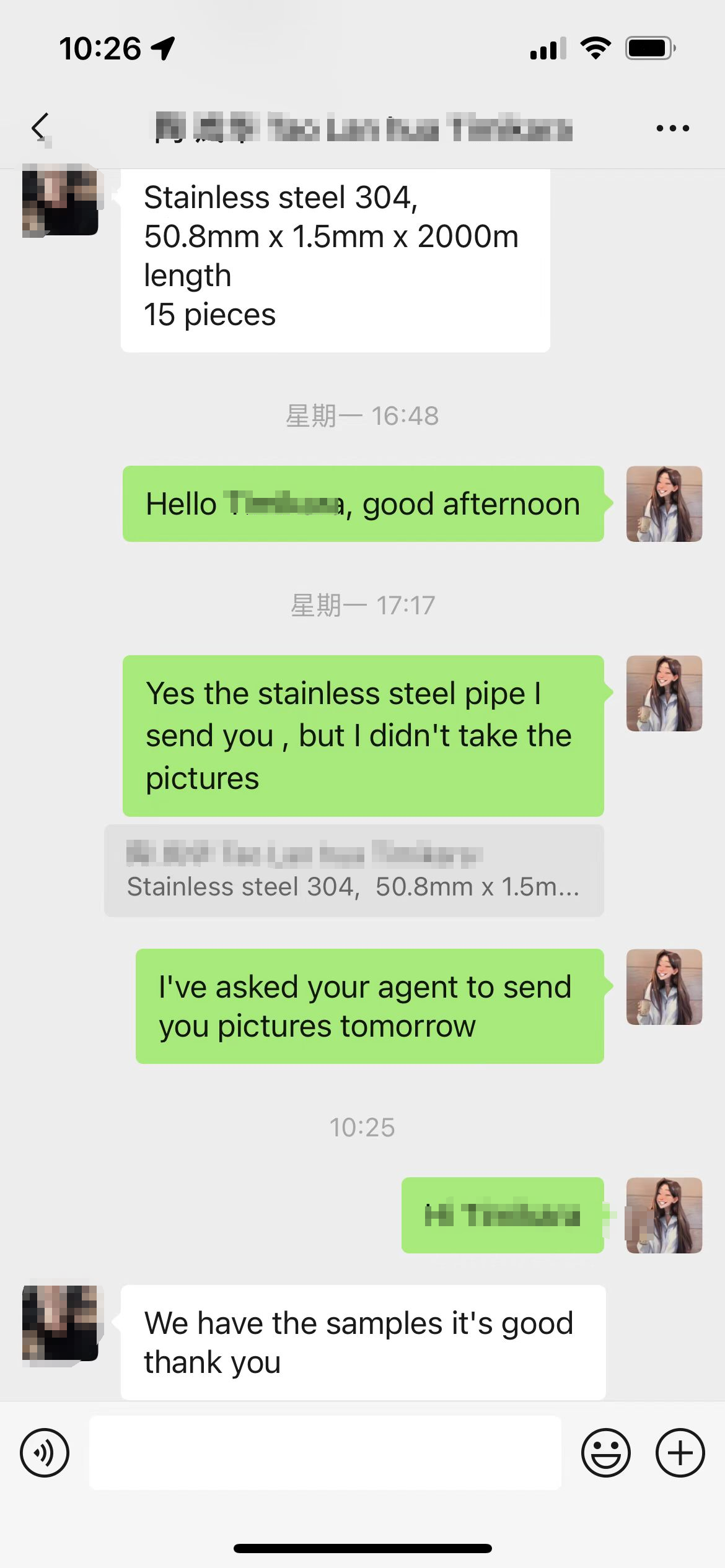The image size is (725, 1568).
Task: Go back to the chat list
Action: (x=40, y=128)
